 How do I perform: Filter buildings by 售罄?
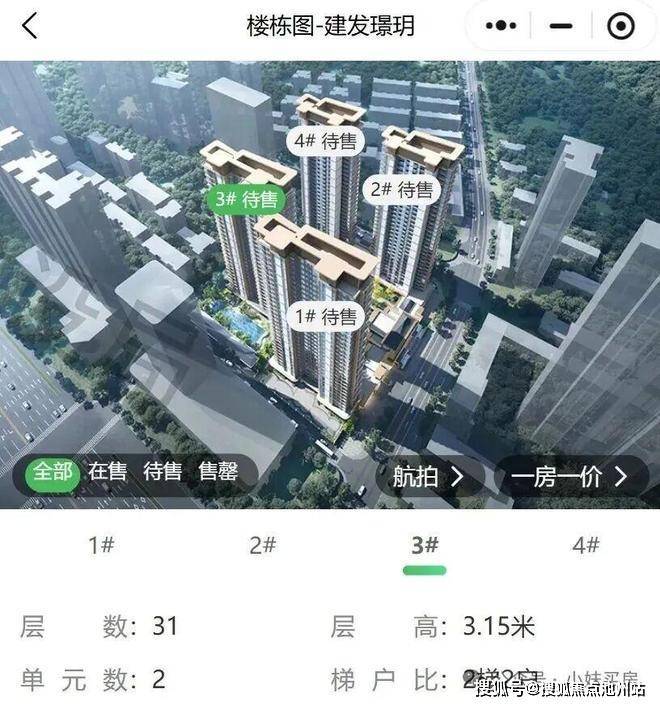218,472
